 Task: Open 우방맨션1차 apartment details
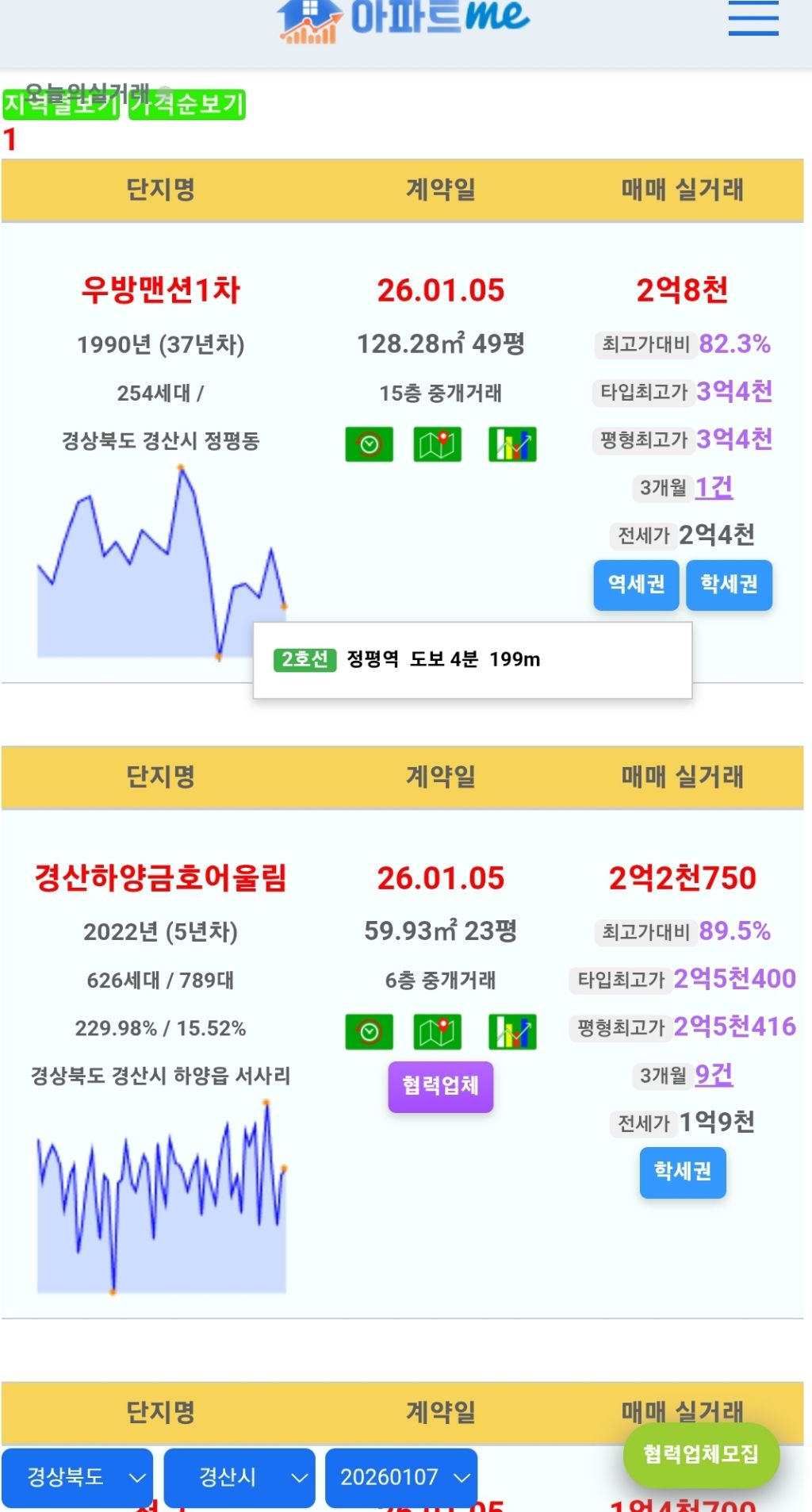point(161,290)
